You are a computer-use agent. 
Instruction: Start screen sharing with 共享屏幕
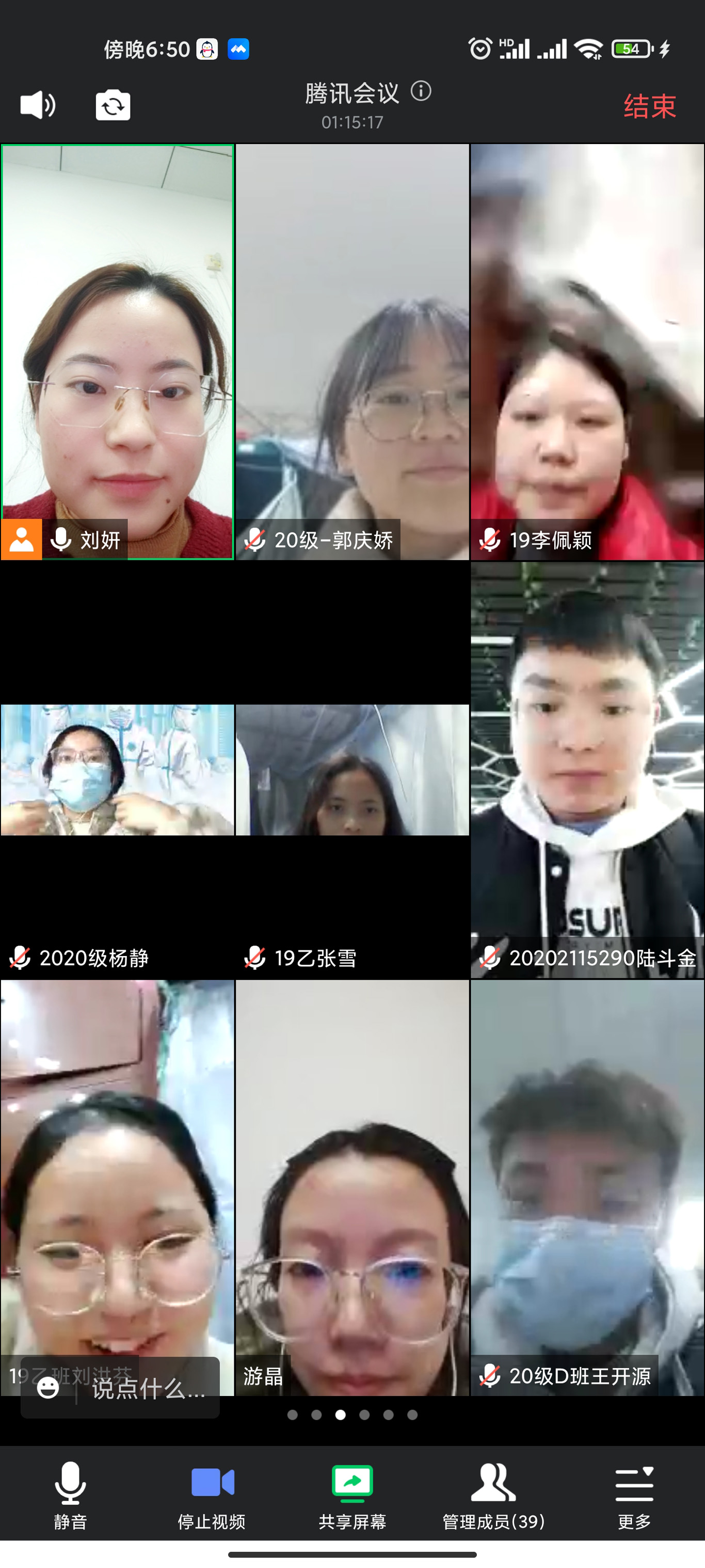click(352, 1495)
